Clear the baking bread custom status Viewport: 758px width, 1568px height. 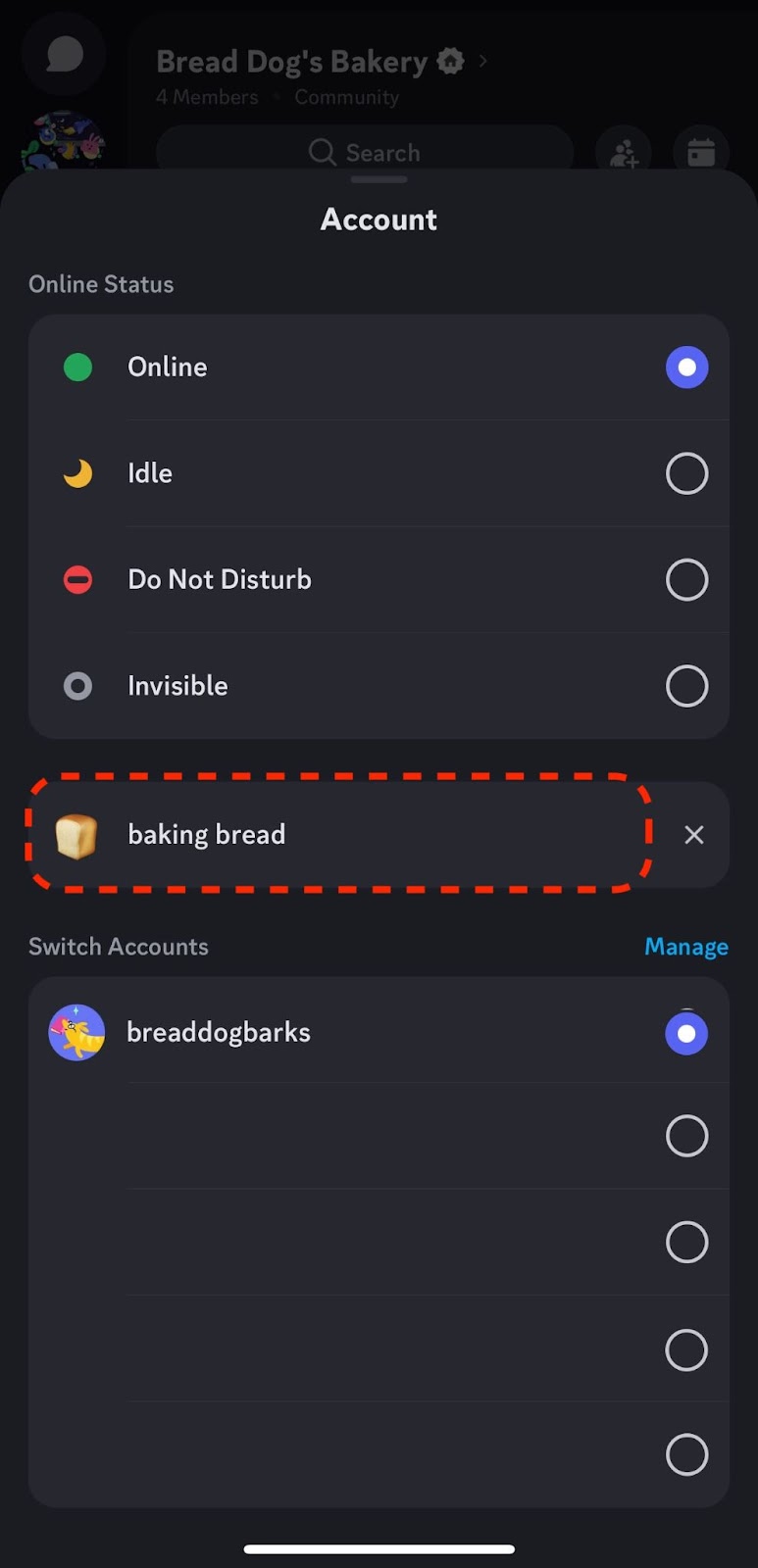click(x=694, y=835)
